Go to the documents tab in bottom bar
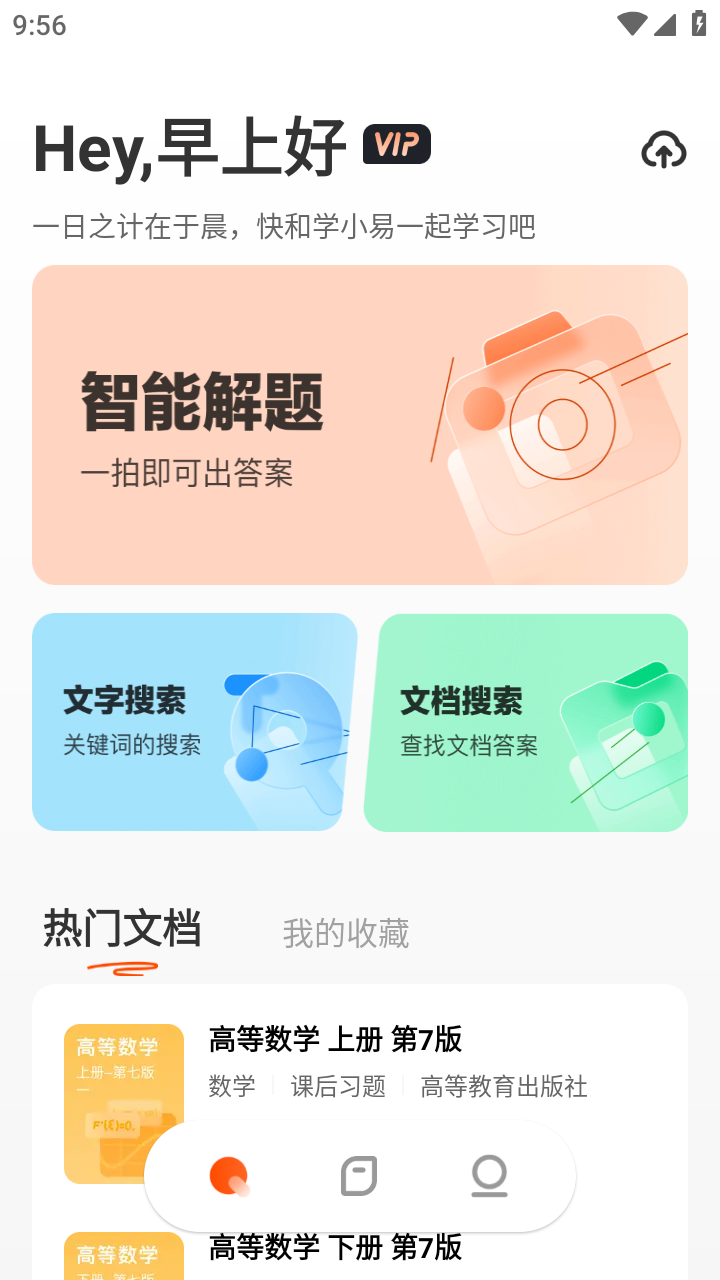Screen dimensions: 720x1280 click(359, 1176)
